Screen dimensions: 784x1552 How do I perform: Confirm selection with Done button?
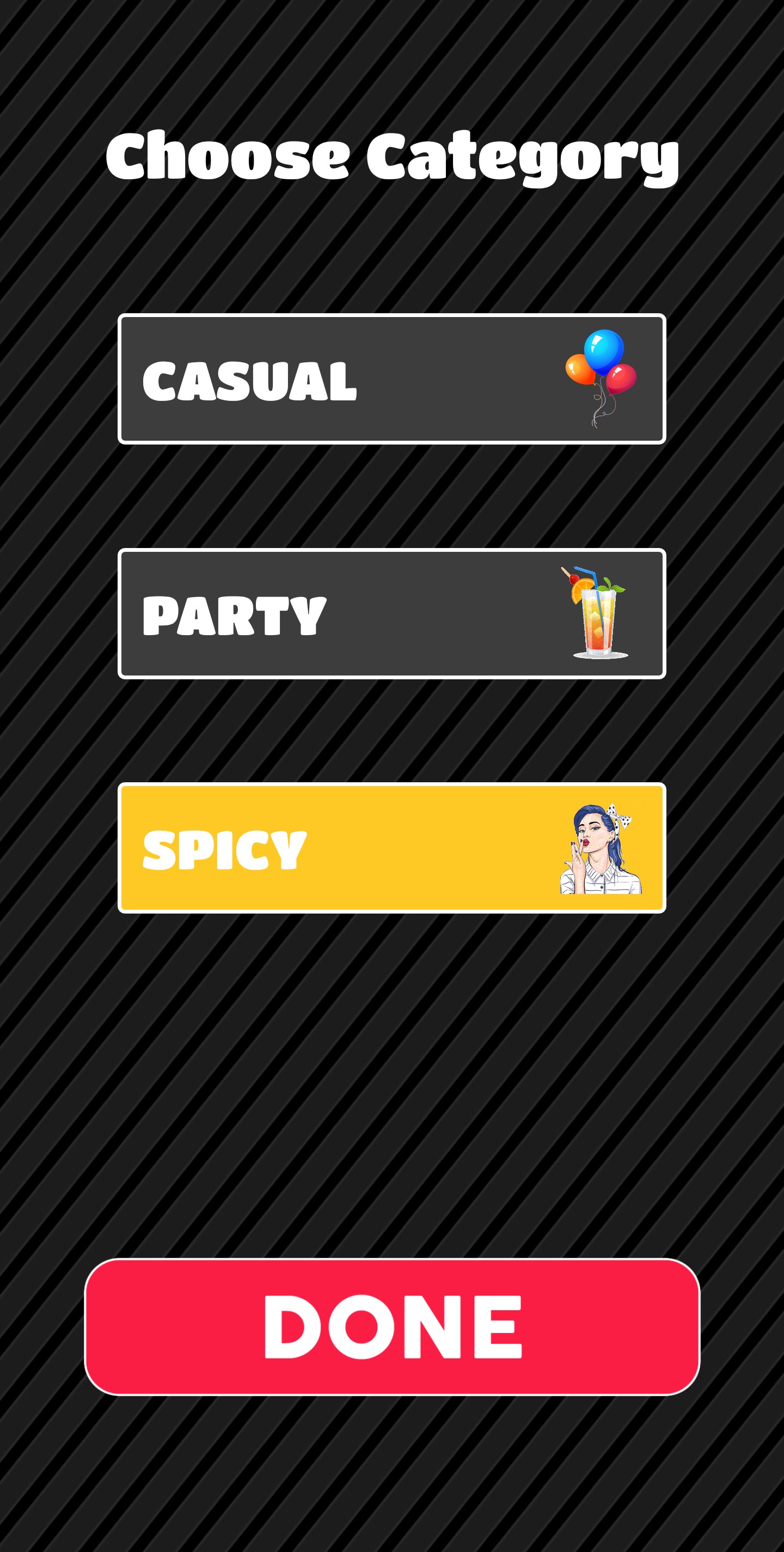[391, 1326]
